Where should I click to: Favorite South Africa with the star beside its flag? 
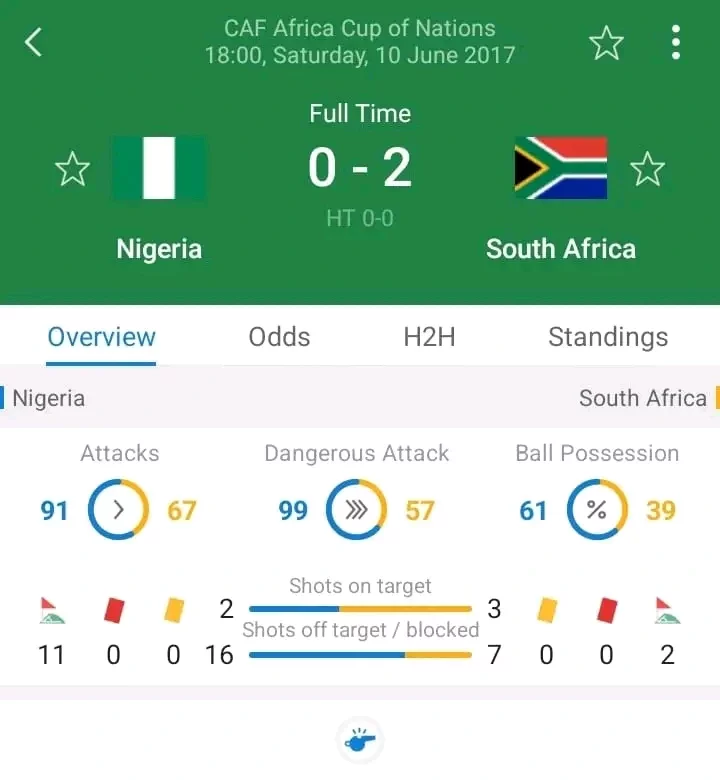[x=648, y=169]
